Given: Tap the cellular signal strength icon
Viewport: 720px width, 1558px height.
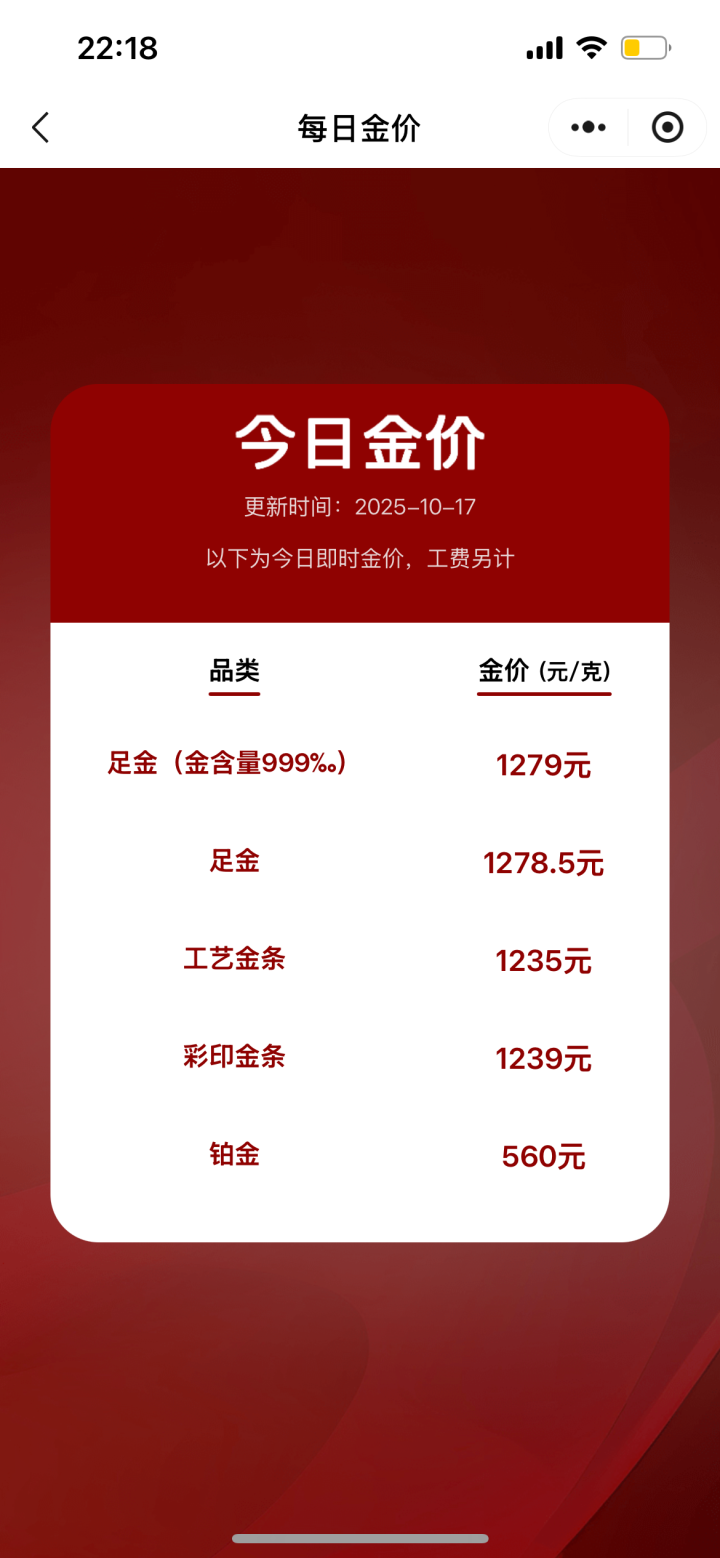Looking at the screenshot, I should click(x=543, y=46).
